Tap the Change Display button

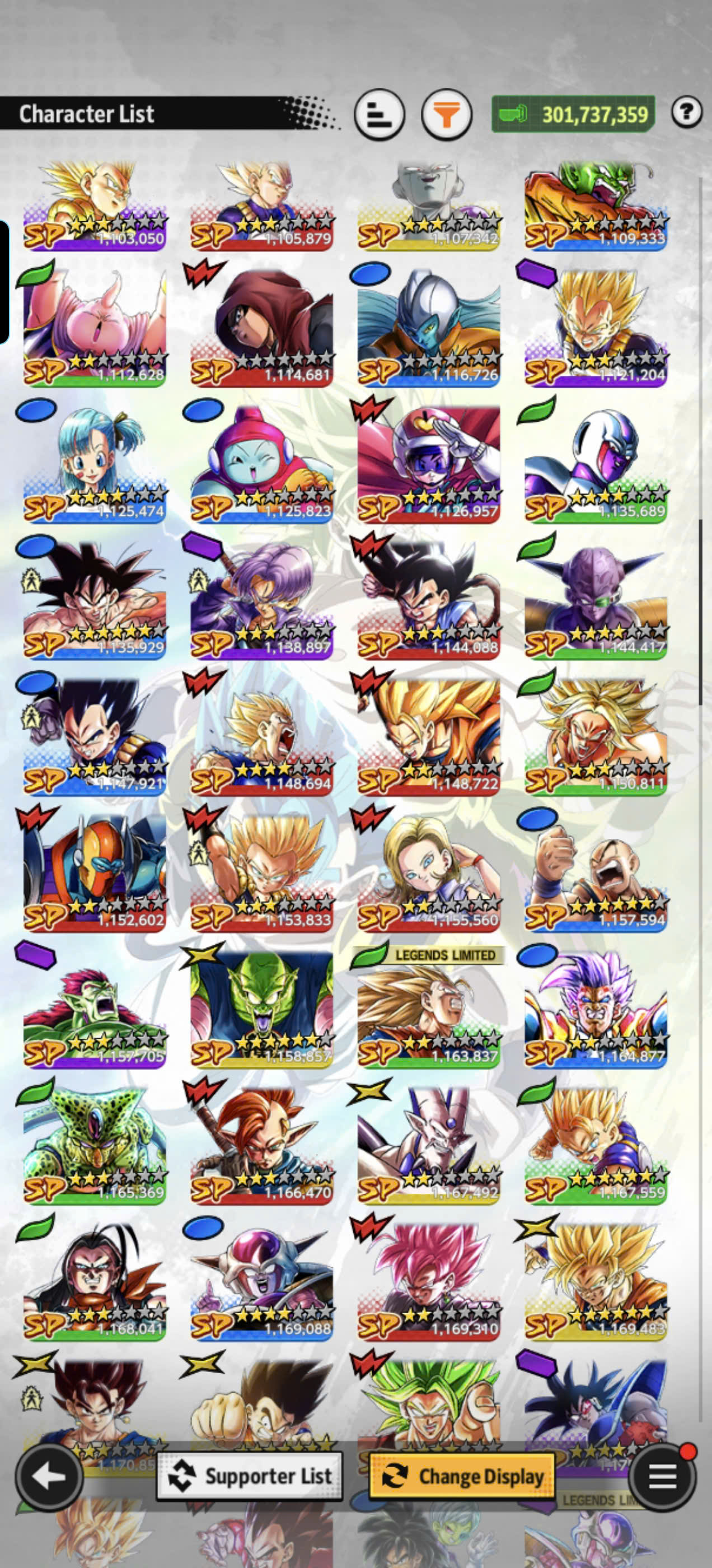[x=462, y=1476]
